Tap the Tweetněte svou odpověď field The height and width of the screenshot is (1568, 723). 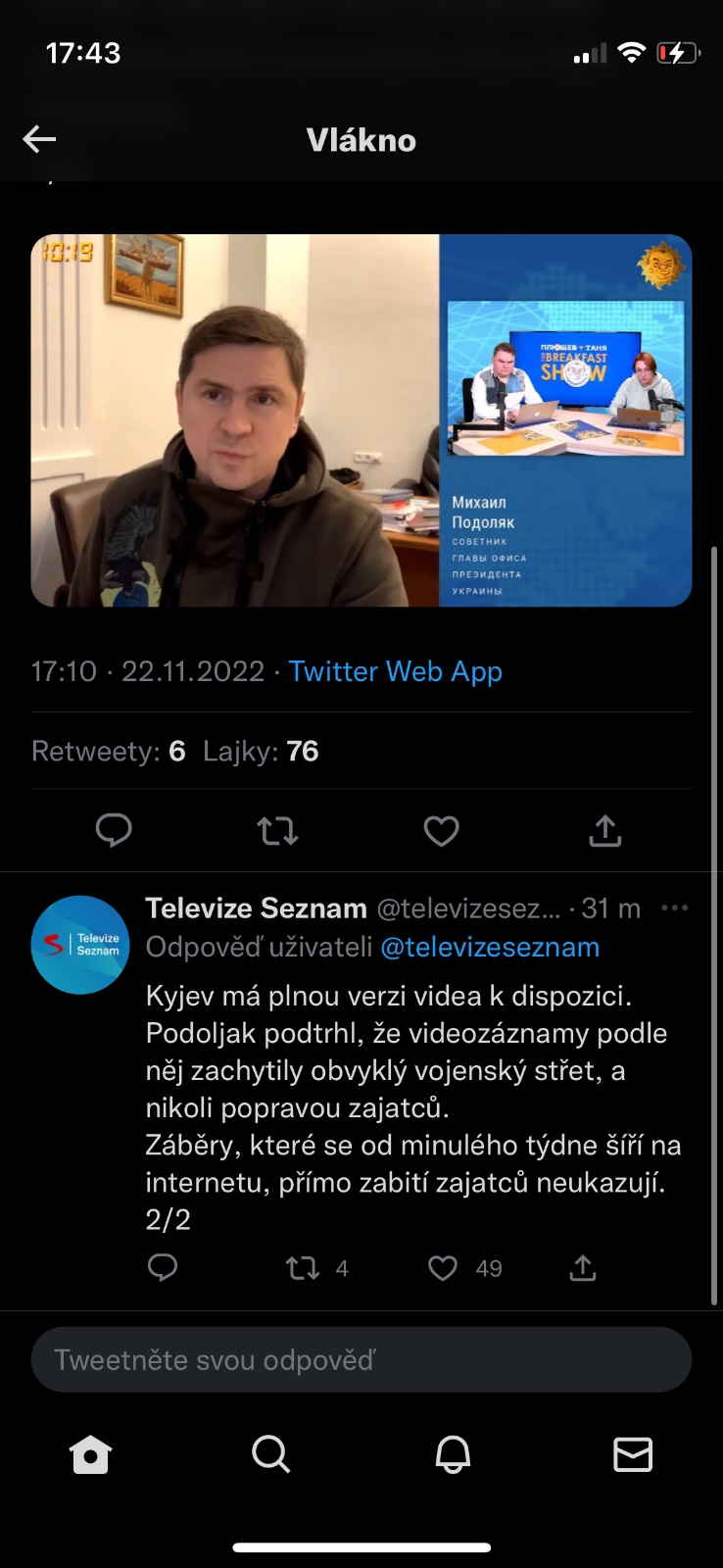tap(361, 1360)
